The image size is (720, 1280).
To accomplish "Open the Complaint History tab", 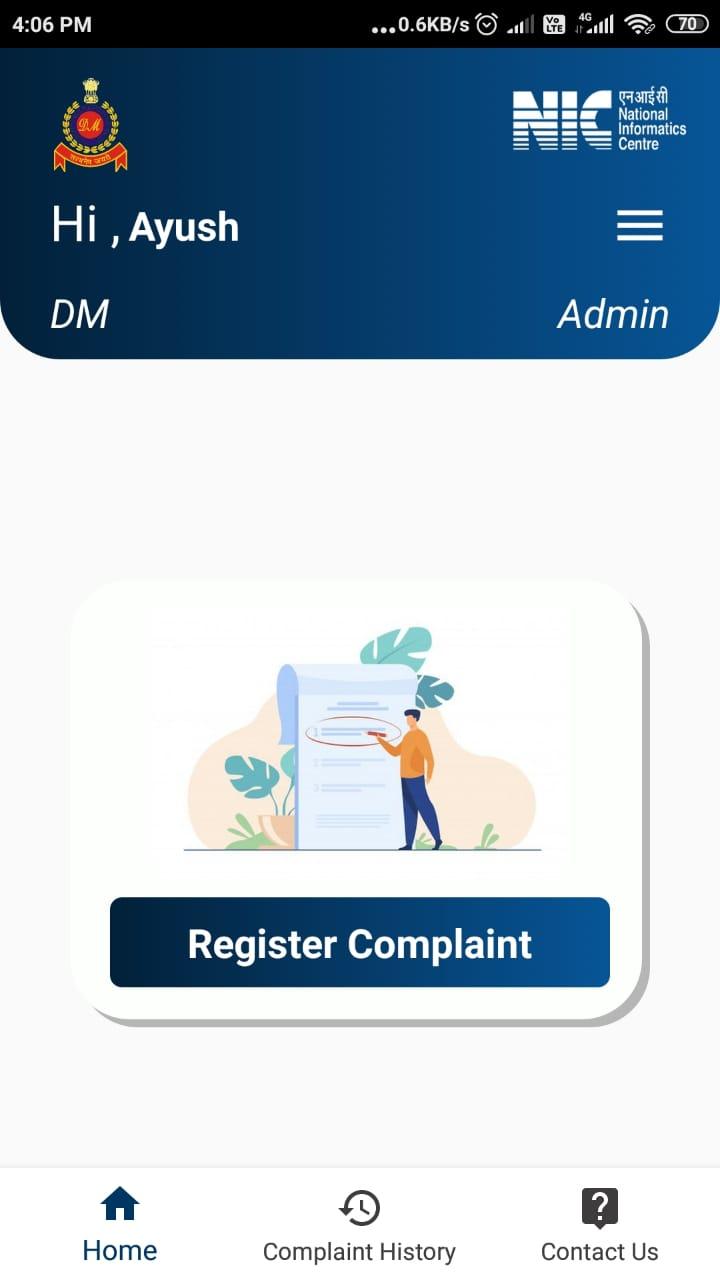I will click(x=359, y=1225).
